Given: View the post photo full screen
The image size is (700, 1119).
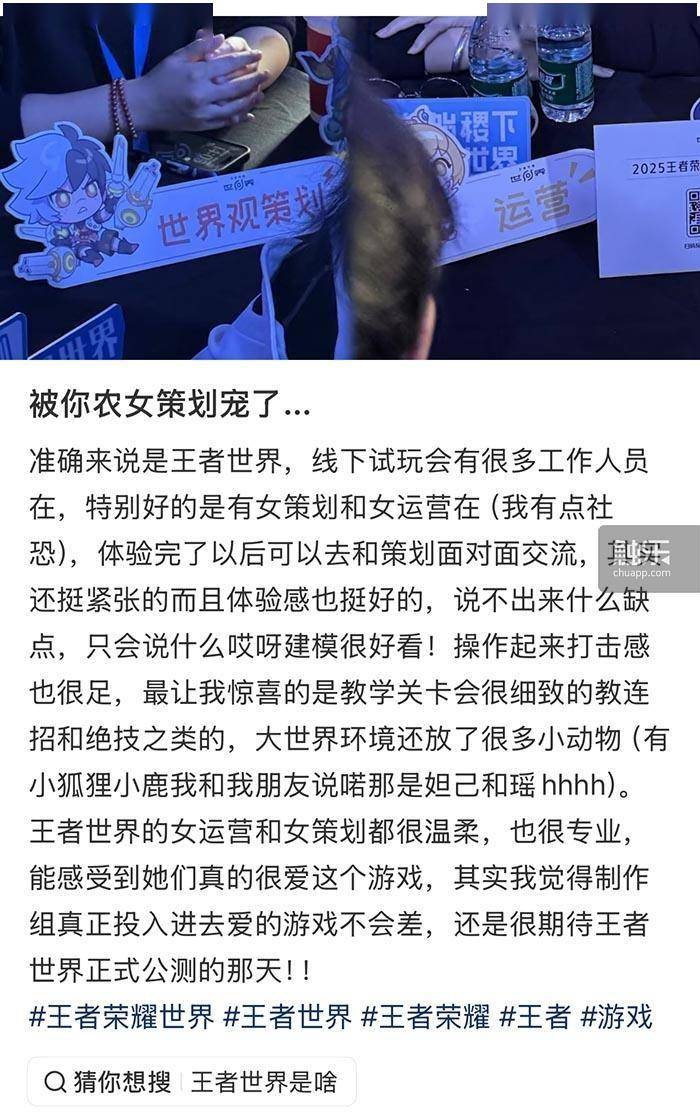Looking at the screenshot, I should point(350,180).
